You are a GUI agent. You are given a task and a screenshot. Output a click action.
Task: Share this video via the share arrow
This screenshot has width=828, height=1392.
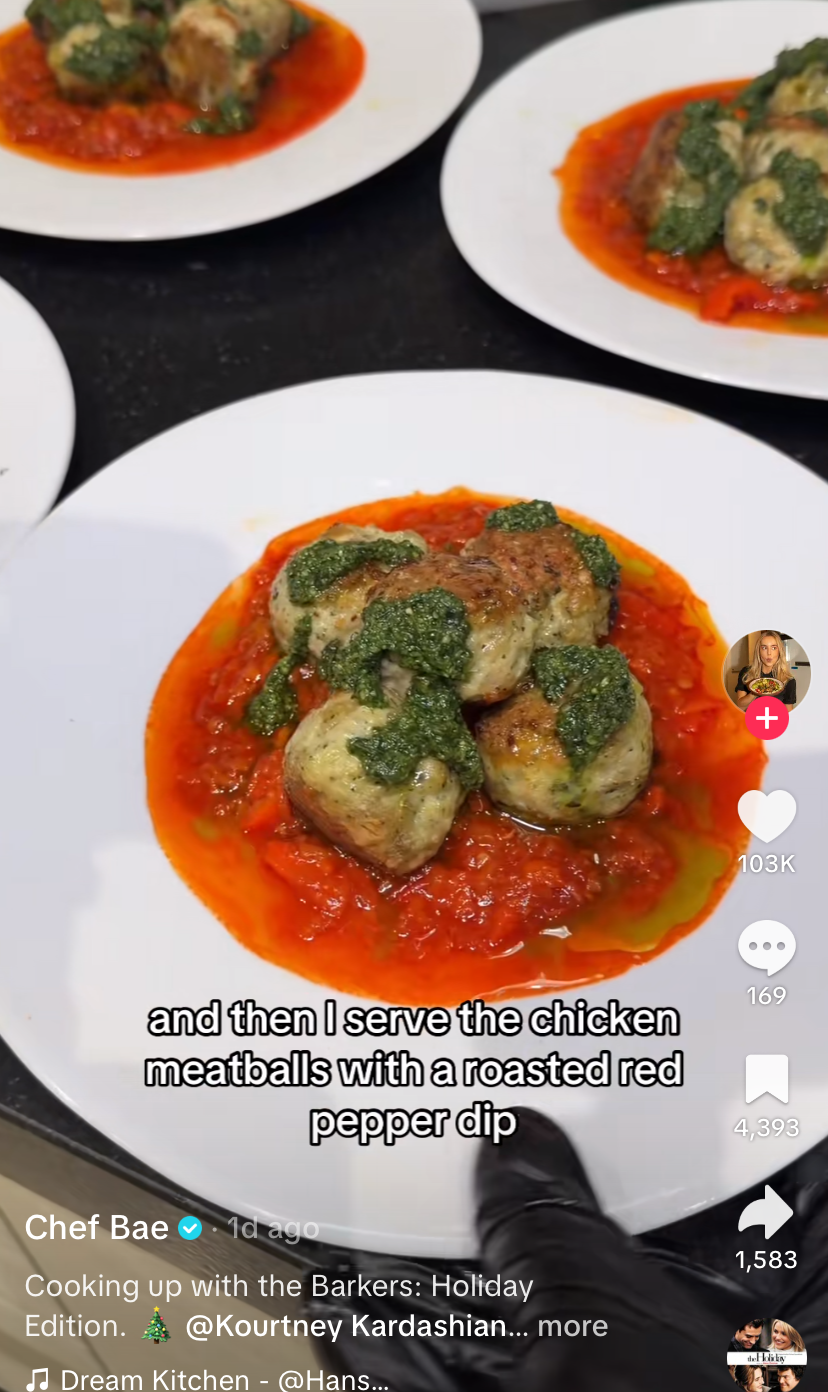click(x=765, y=1212)
